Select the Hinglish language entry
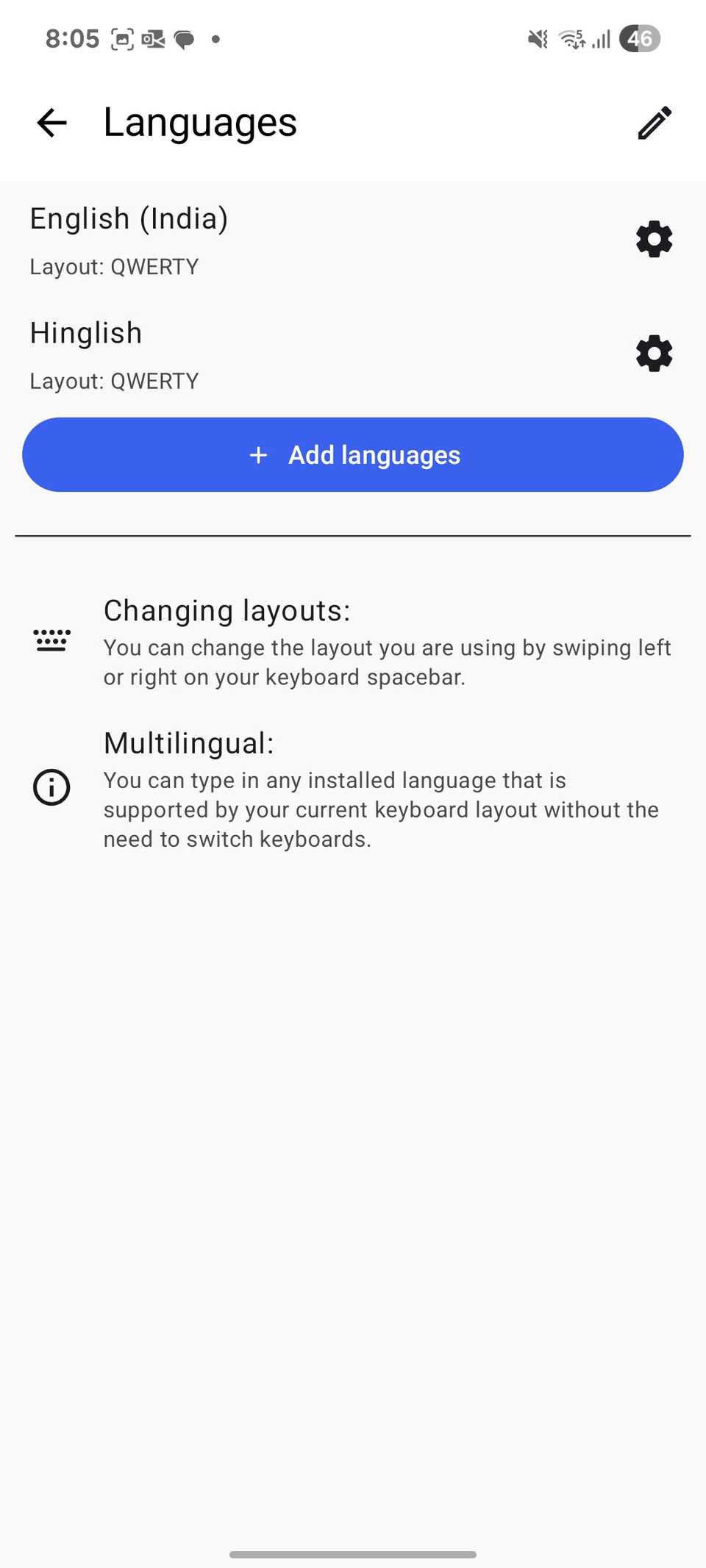 86,333
